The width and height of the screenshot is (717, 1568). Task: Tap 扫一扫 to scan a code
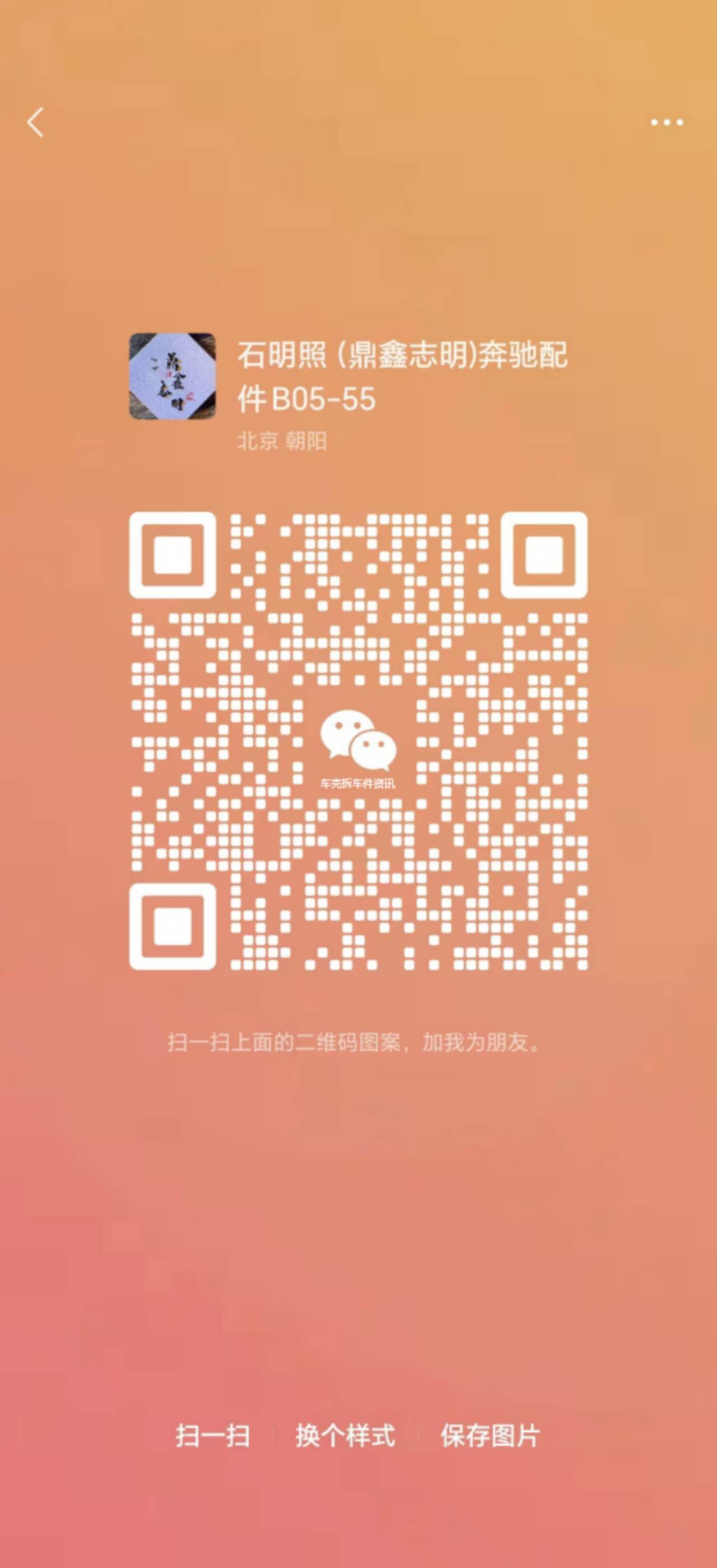213,1435
